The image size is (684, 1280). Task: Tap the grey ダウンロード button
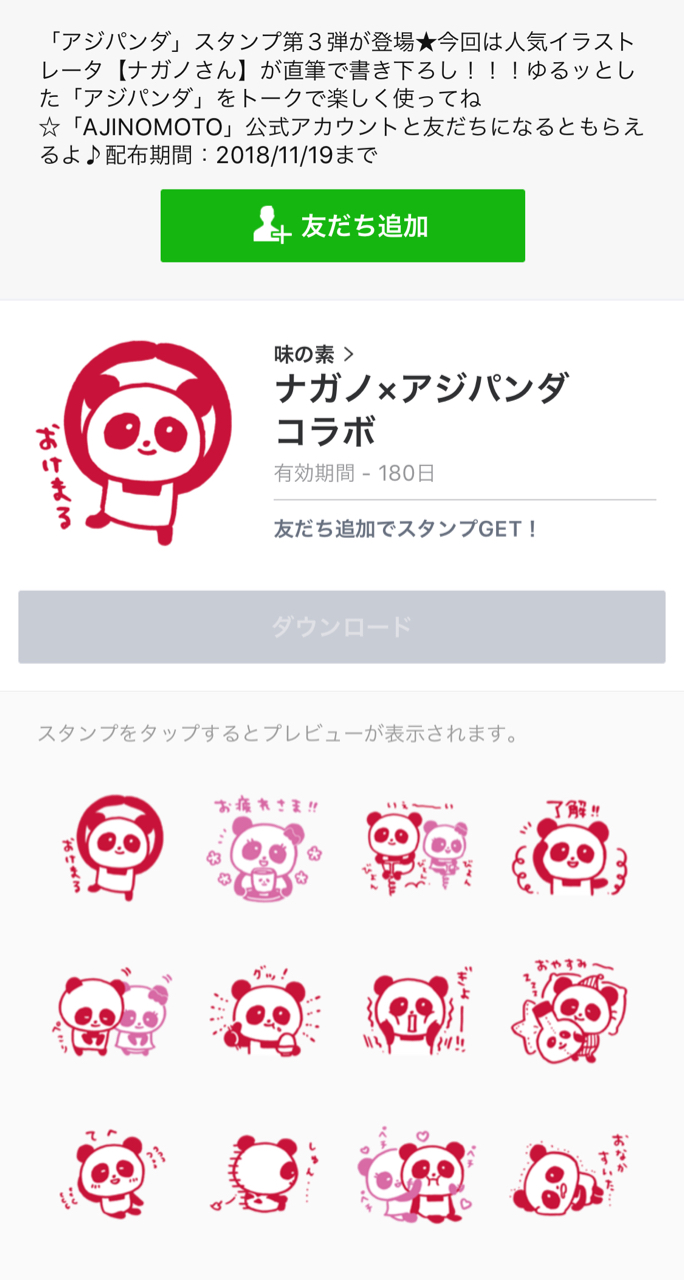click(x=342, y=627)
